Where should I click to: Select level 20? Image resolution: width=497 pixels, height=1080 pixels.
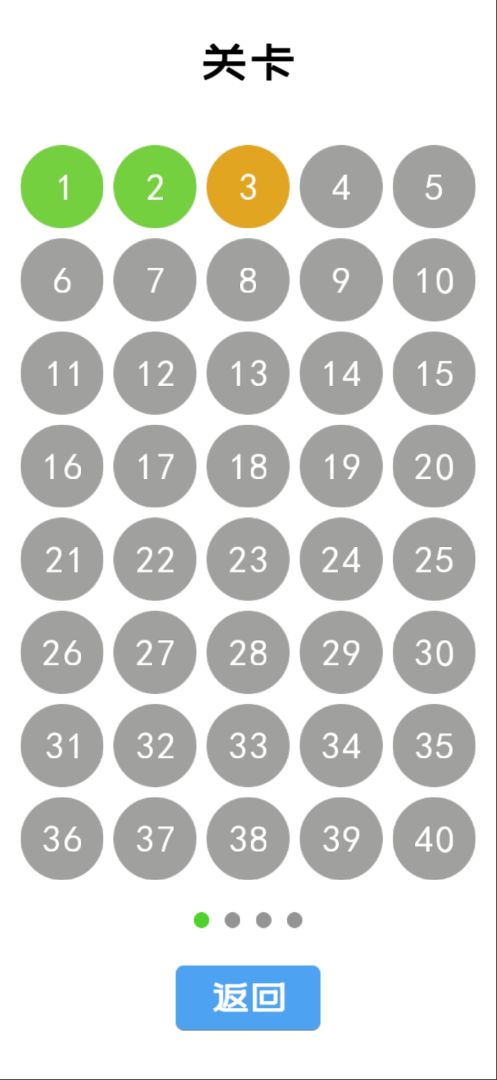click(434, 466)
